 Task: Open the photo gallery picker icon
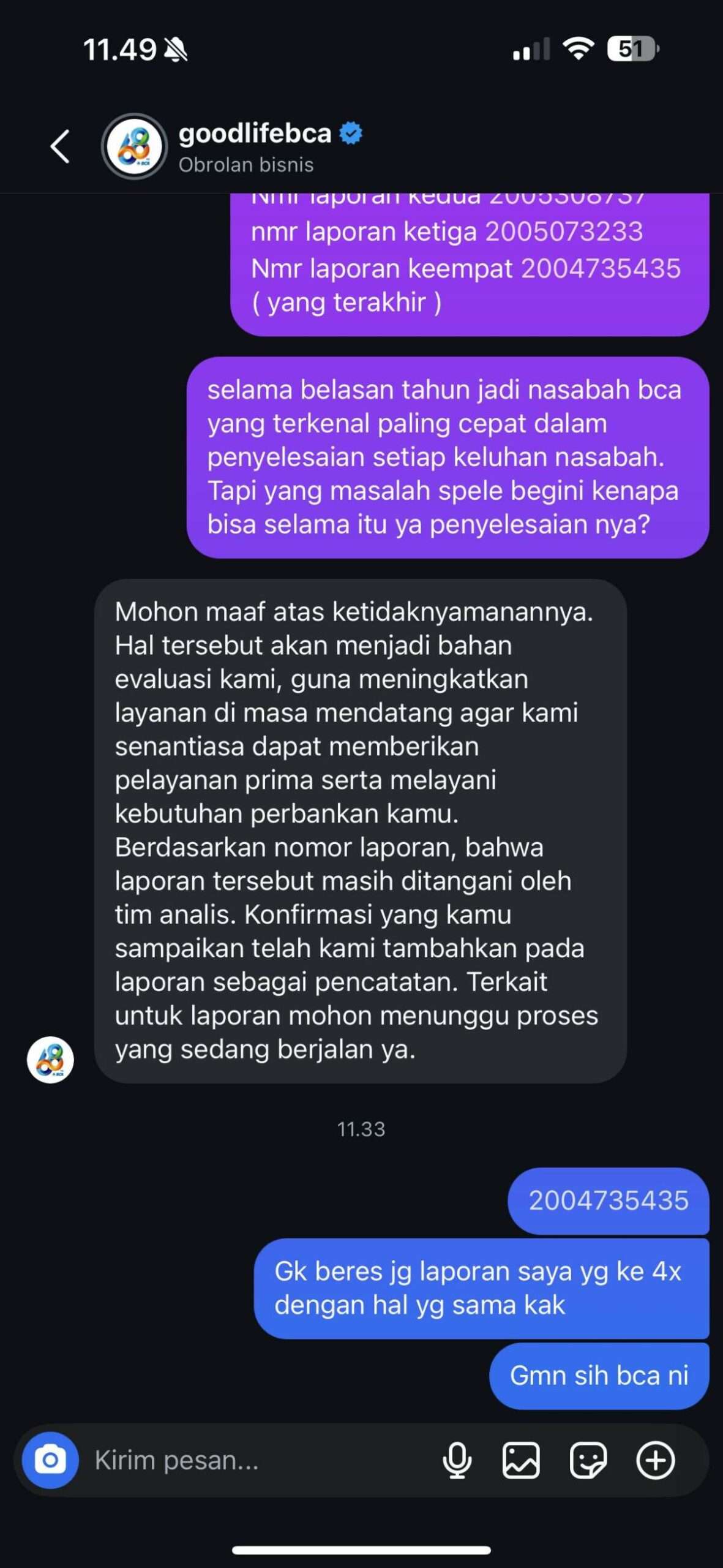521,1460
